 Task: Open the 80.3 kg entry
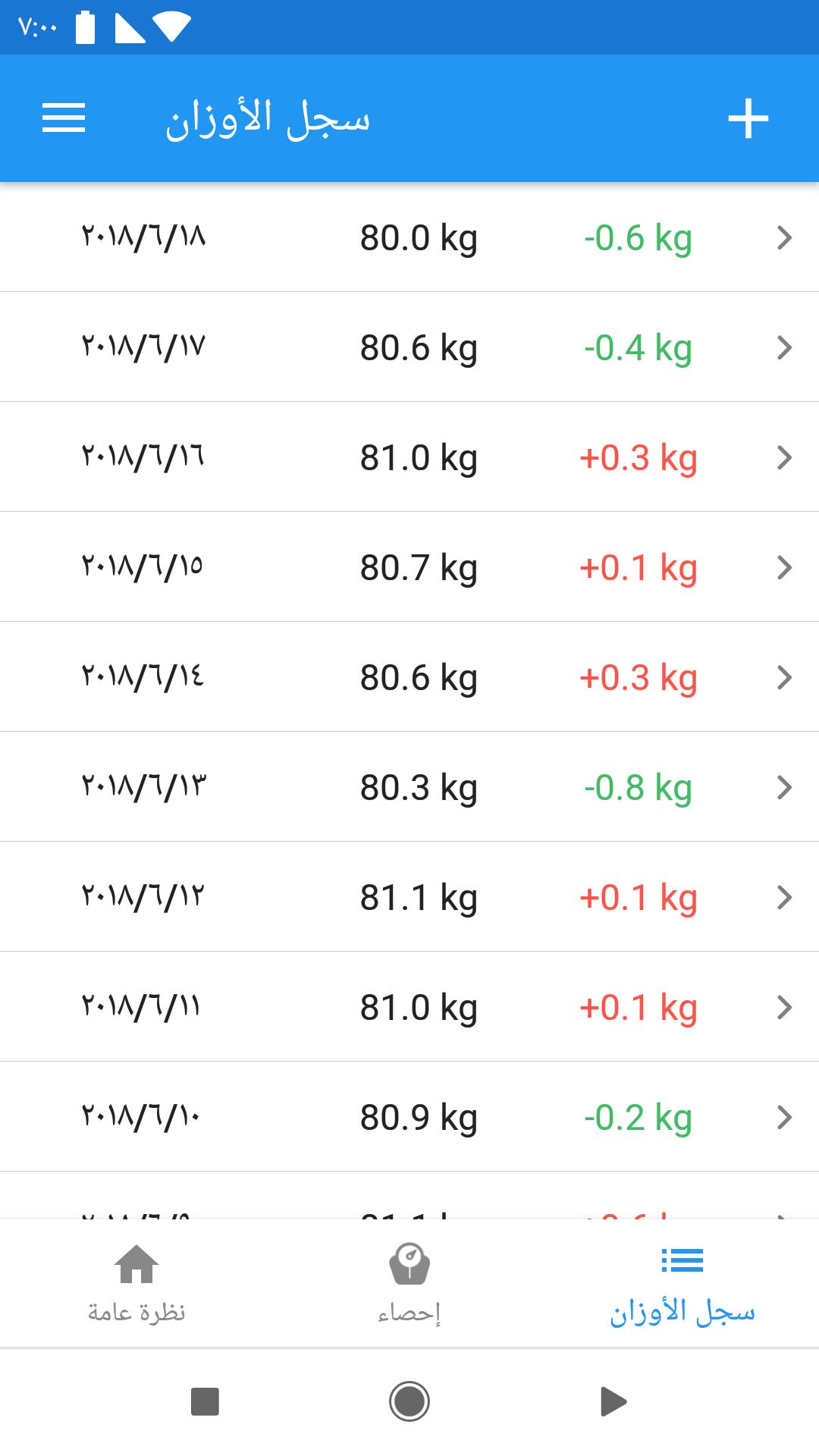[x=409, y=787]
